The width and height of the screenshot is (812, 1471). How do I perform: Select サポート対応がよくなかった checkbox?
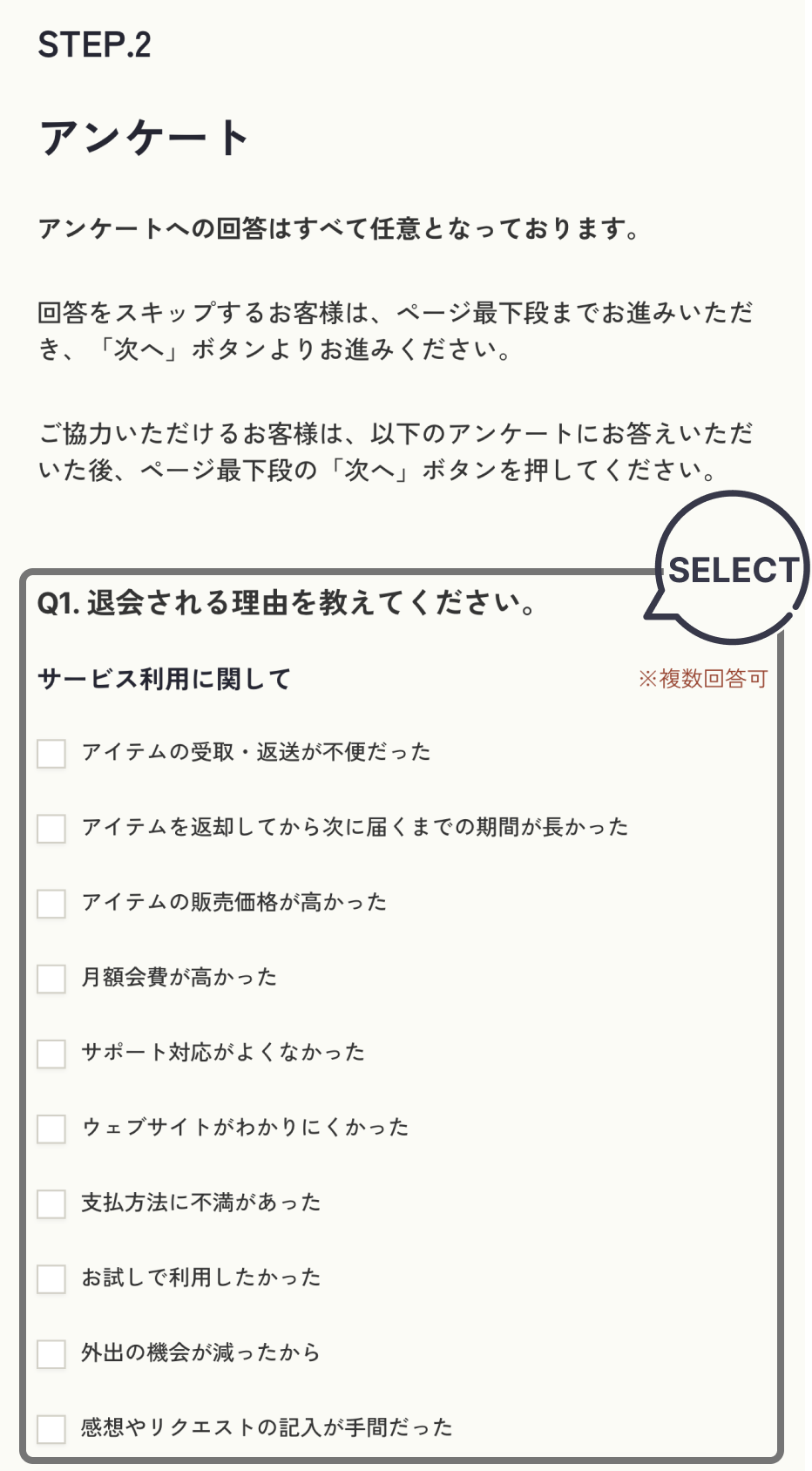click(x=51, y=1054)
